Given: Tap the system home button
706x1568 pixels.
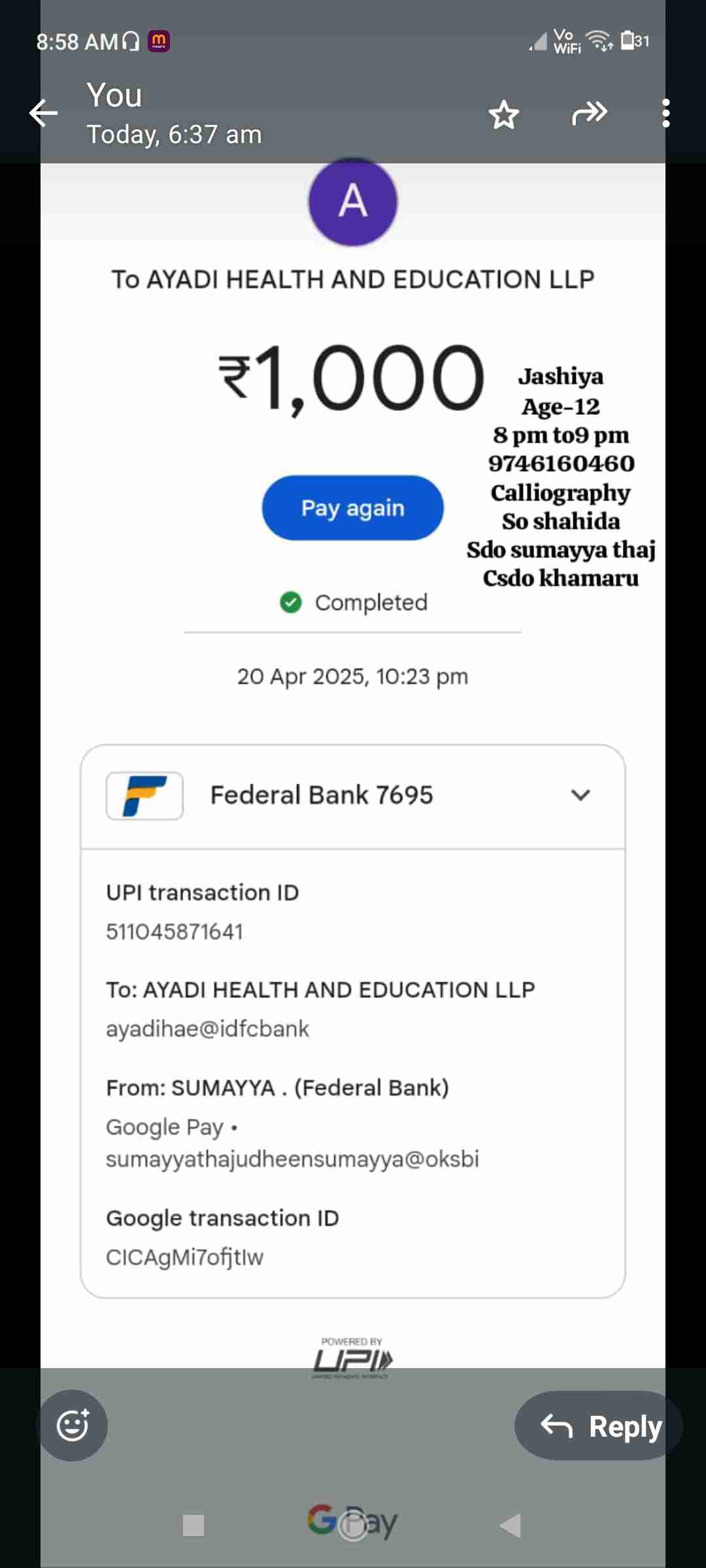Looking at the screenshot, I should pyautogui.click(x=354, y=1526).
